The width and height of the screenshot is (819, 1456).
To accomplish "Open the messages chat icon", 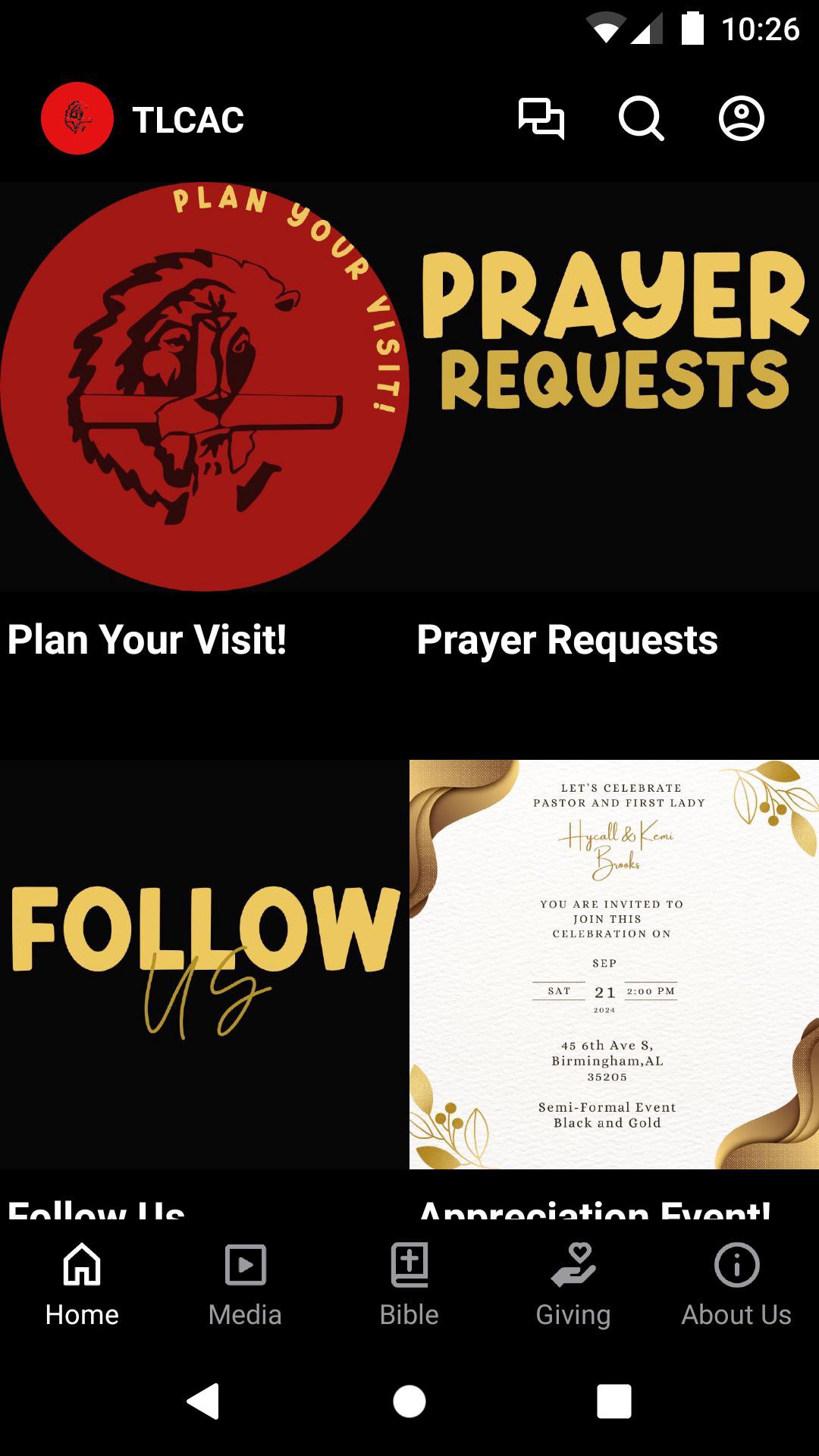I will coord(541,119).
